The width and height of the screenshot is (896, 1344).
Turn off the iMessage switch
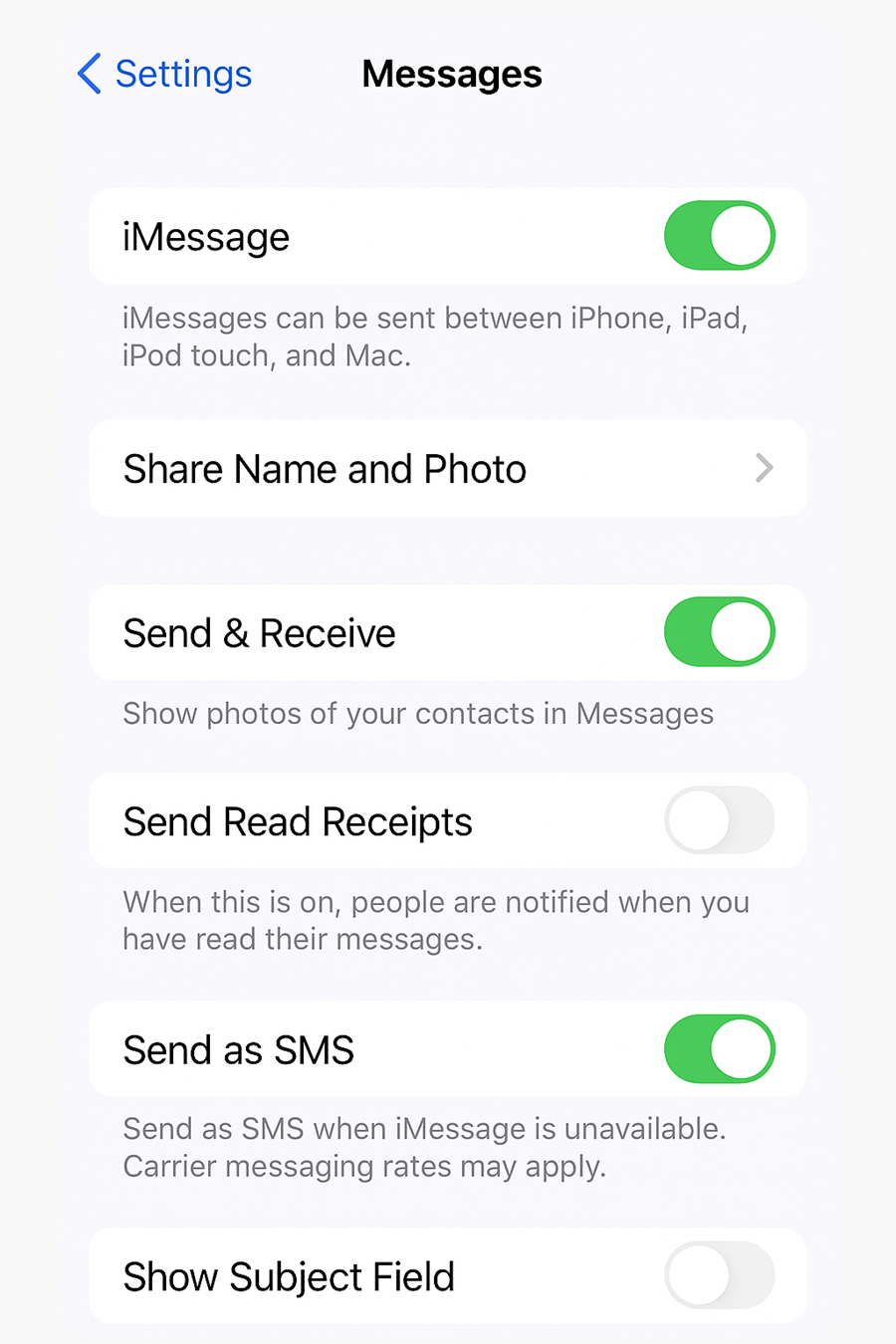point(719,236)
